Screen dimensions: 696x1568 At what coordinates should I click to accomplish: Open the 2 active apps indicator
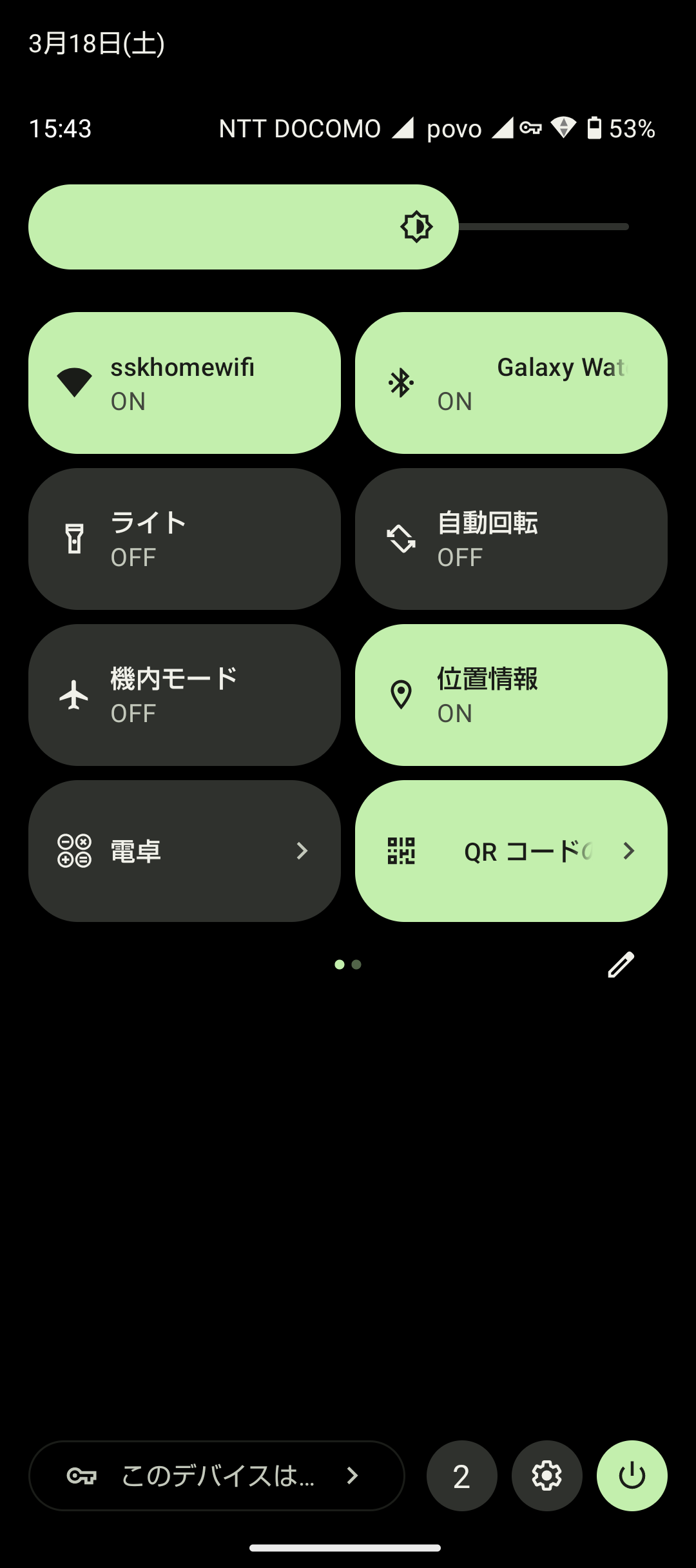461,1476
